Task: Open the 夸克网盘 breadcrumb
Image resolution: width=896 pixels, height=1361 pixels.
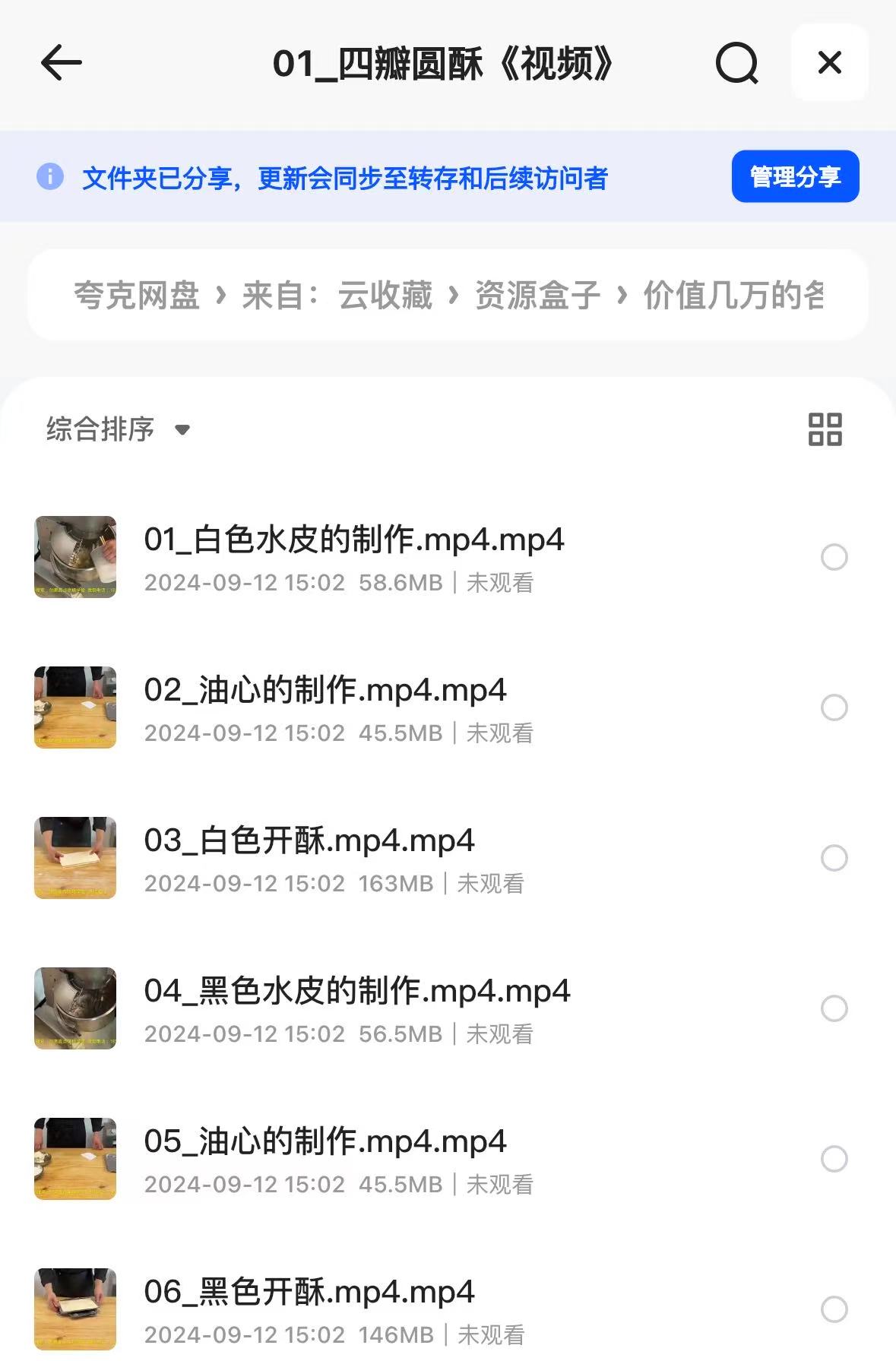Action: 137,295
